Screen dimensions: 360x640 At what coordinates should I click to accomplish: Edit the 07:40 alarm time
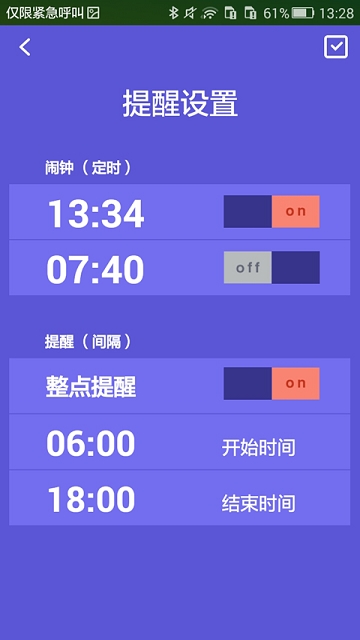click(x=95, y=269)
